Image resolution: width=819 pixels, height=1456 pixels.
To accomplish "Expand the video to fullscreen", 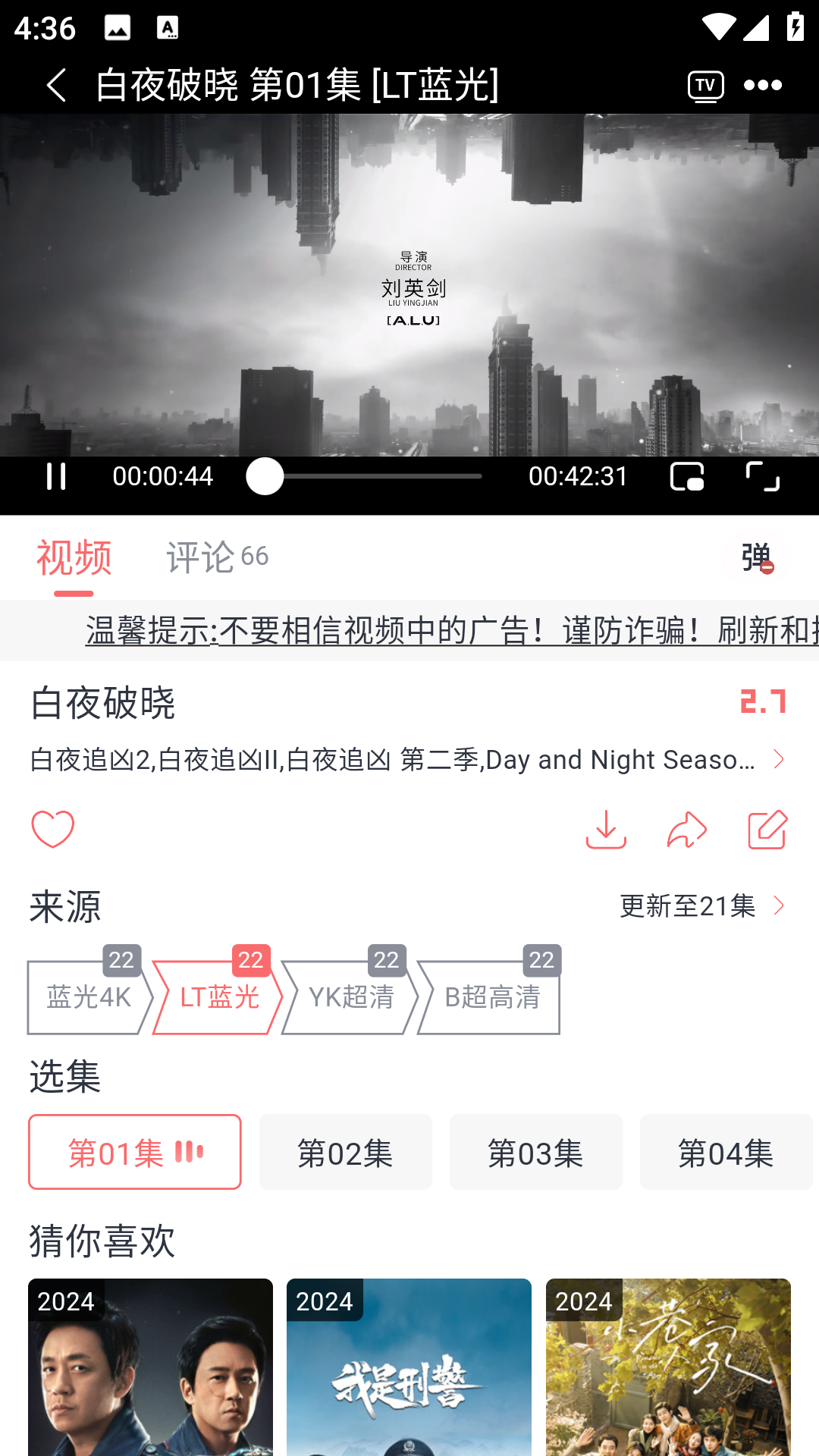I will click(763, 476).
